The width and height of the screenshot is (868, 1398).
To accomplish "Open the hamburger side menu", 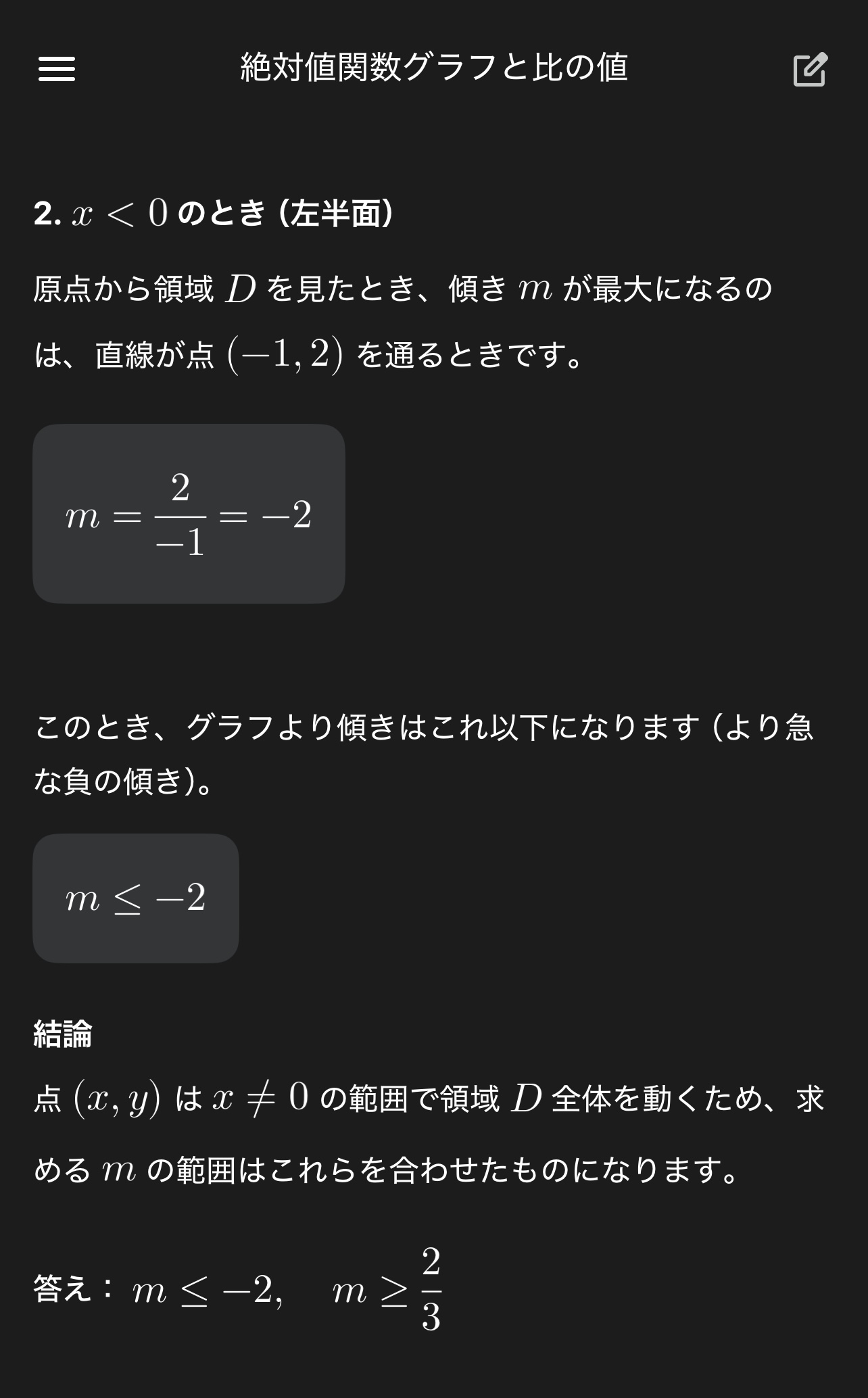I will [x=57, y=69].
